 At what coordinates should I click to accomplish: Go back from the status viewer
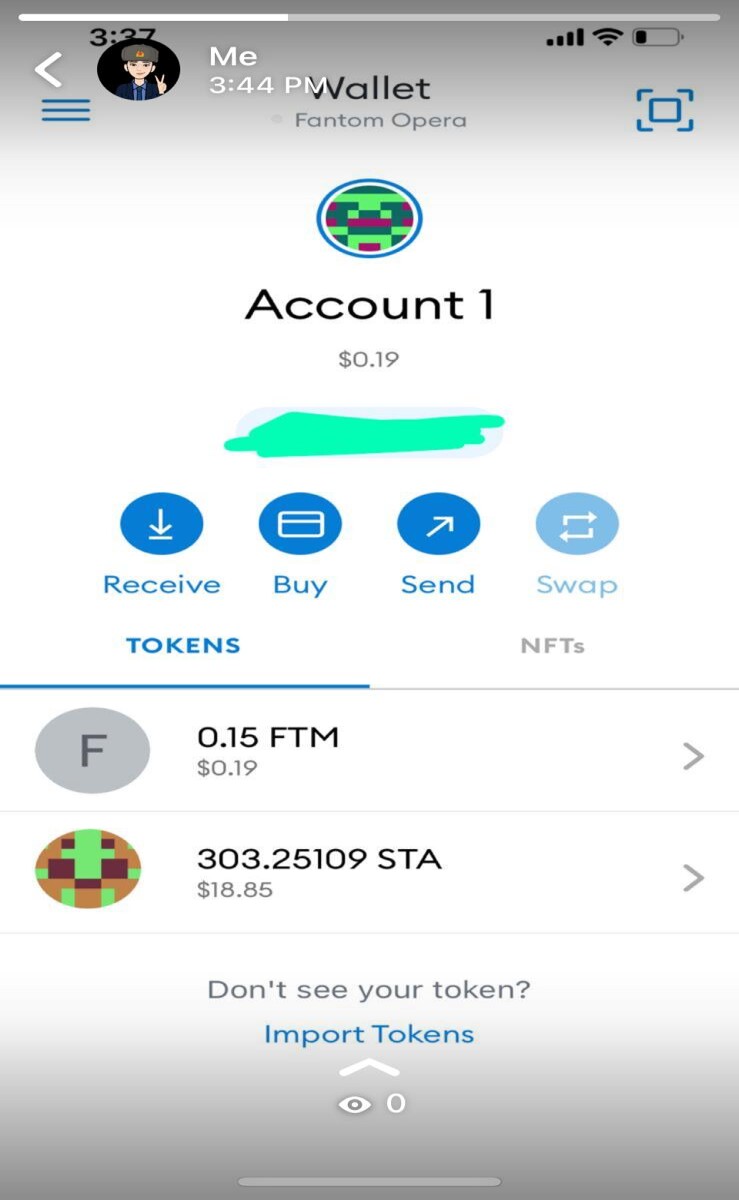click(x=48, y=70)
